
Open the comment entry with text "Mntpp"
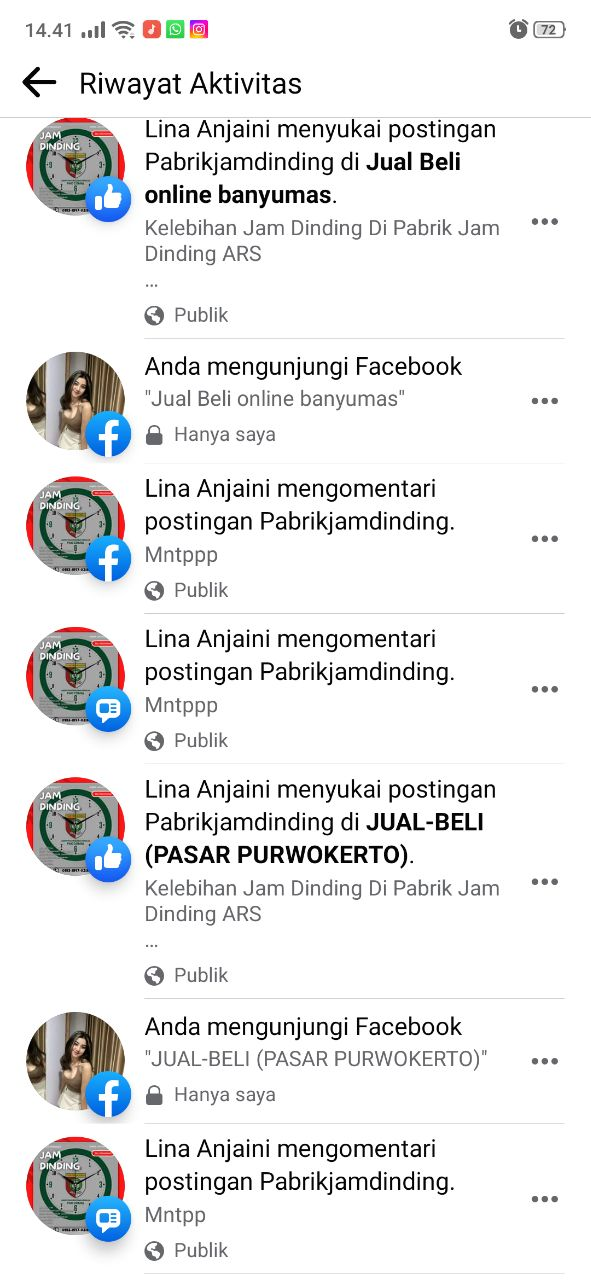295,1199
